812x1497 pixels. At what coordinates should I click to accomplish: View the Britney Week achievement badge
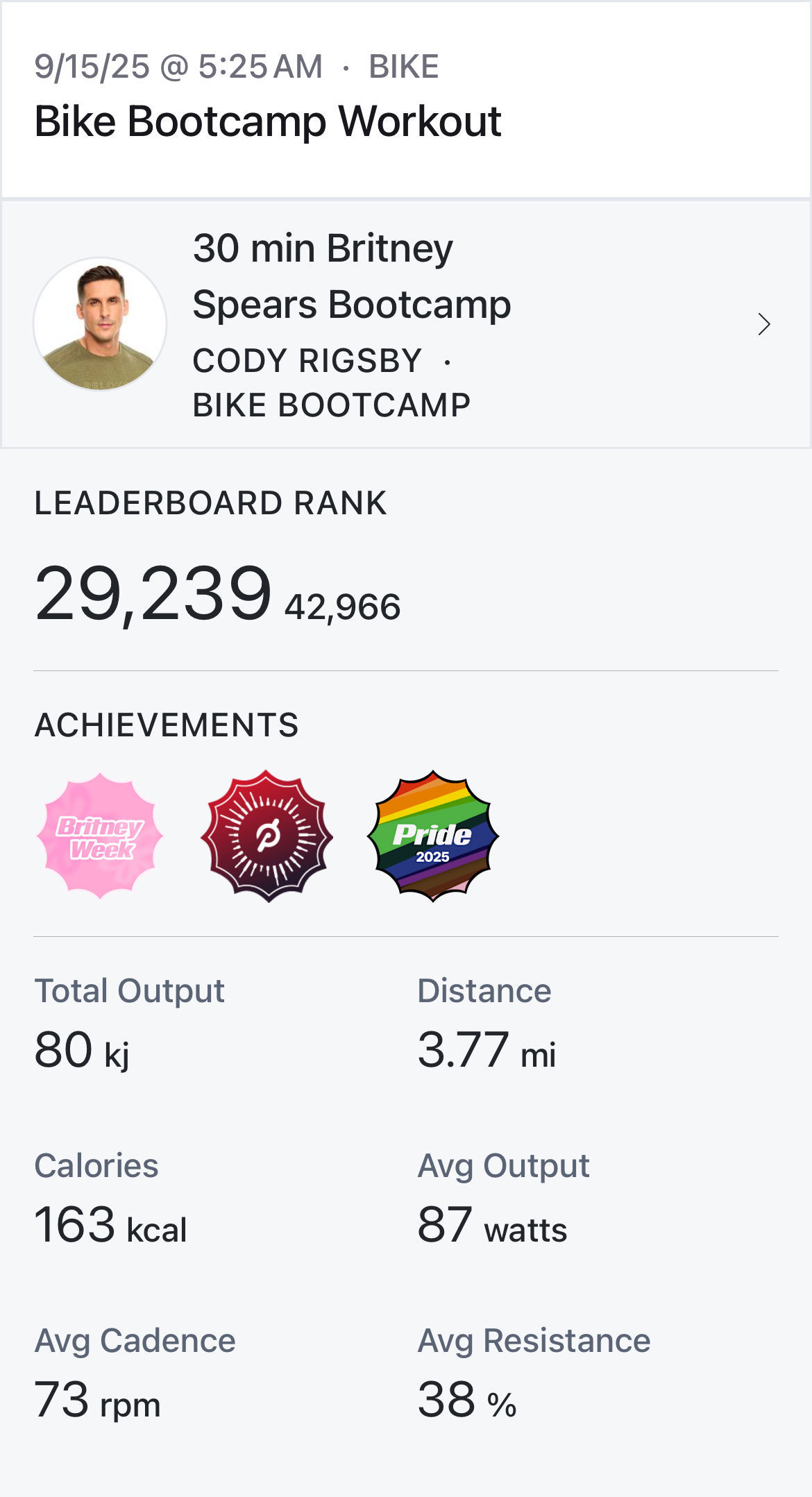click(100, 836)
